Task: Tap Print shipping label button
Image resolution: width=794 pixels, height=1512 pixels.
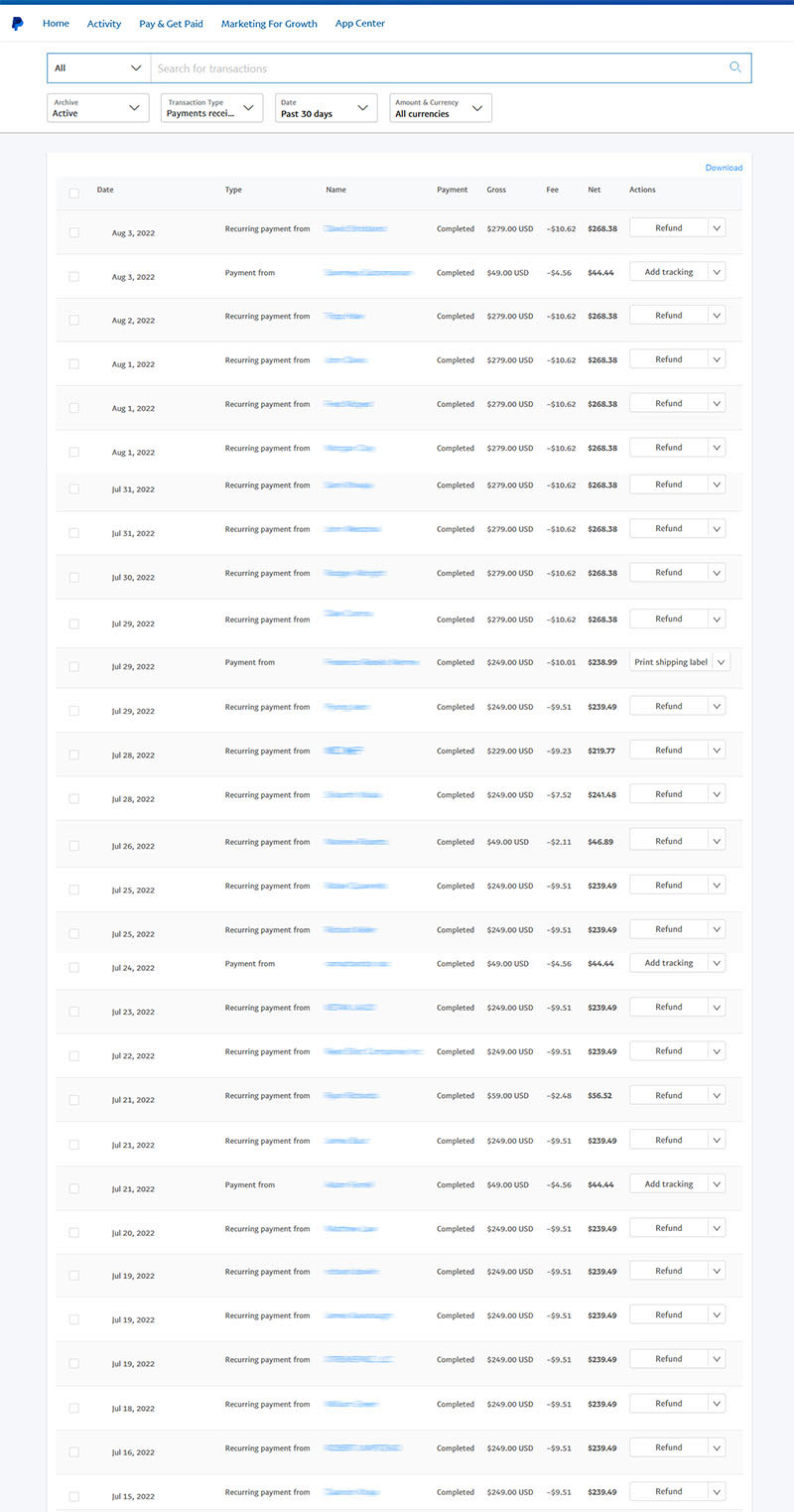Action: click(x=671, y=662)
